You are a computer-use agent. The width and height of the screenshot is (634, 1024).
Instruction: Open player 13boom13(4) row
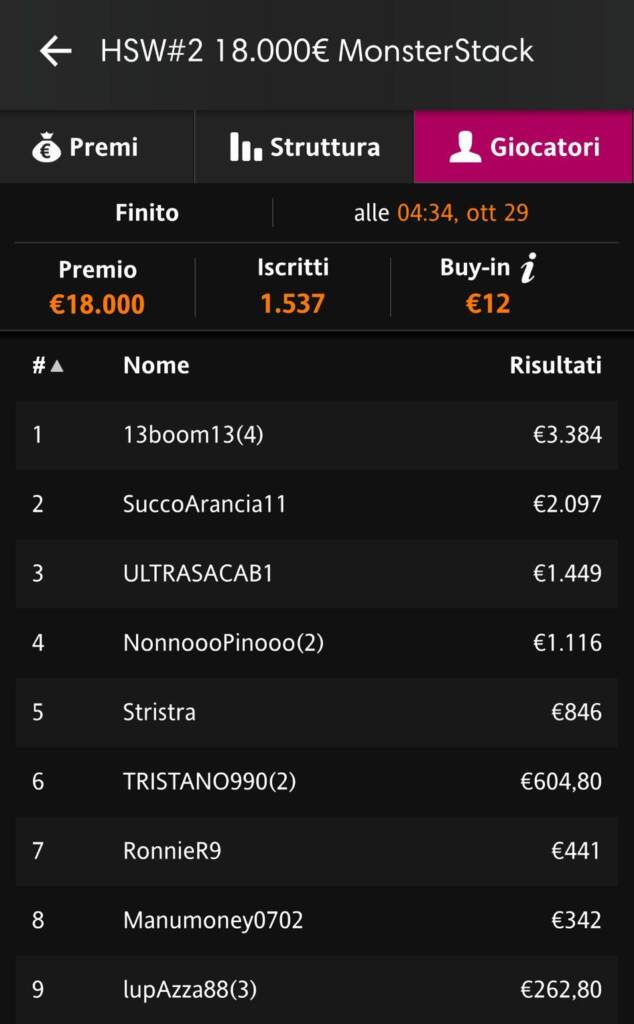click(x=317, y=434)
